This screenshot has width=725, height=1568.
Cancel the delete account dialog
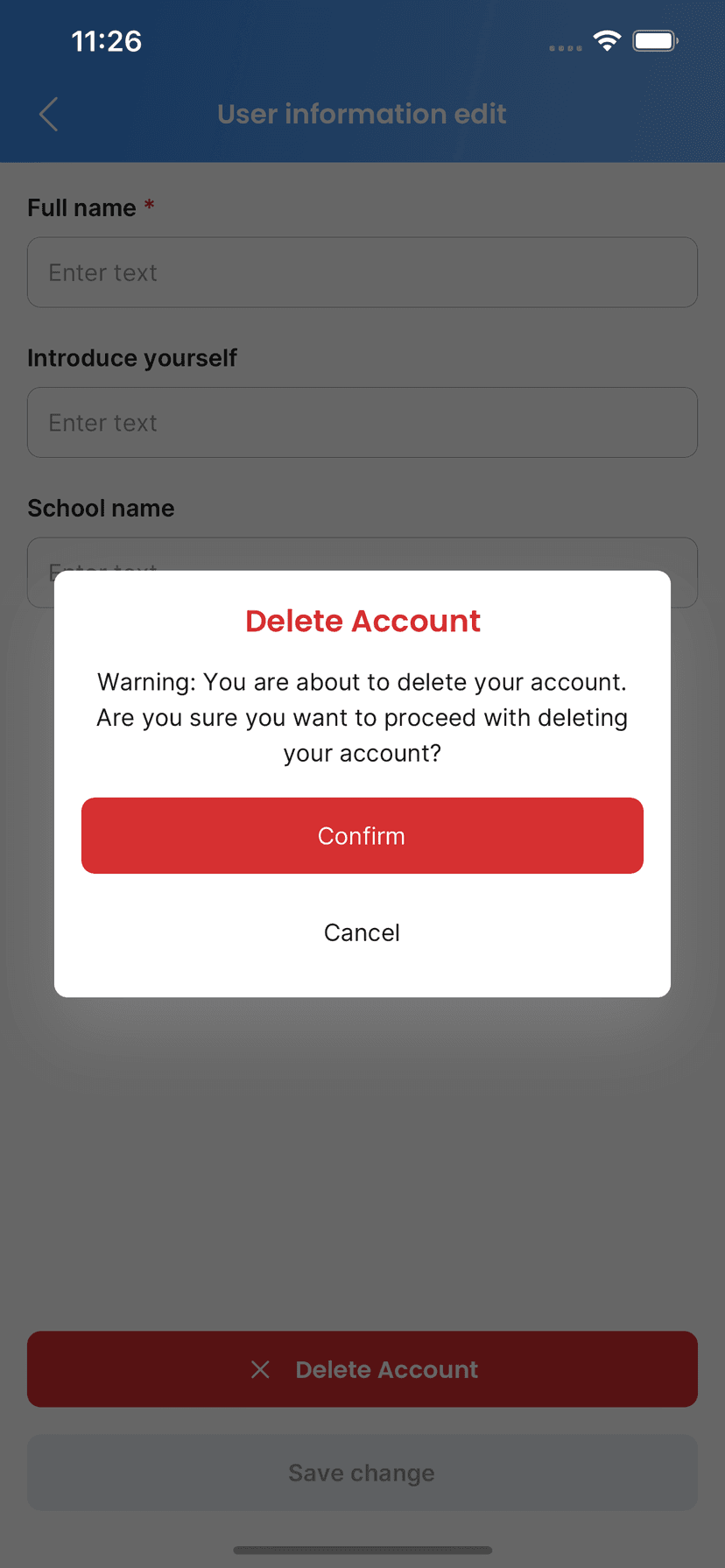362,932
